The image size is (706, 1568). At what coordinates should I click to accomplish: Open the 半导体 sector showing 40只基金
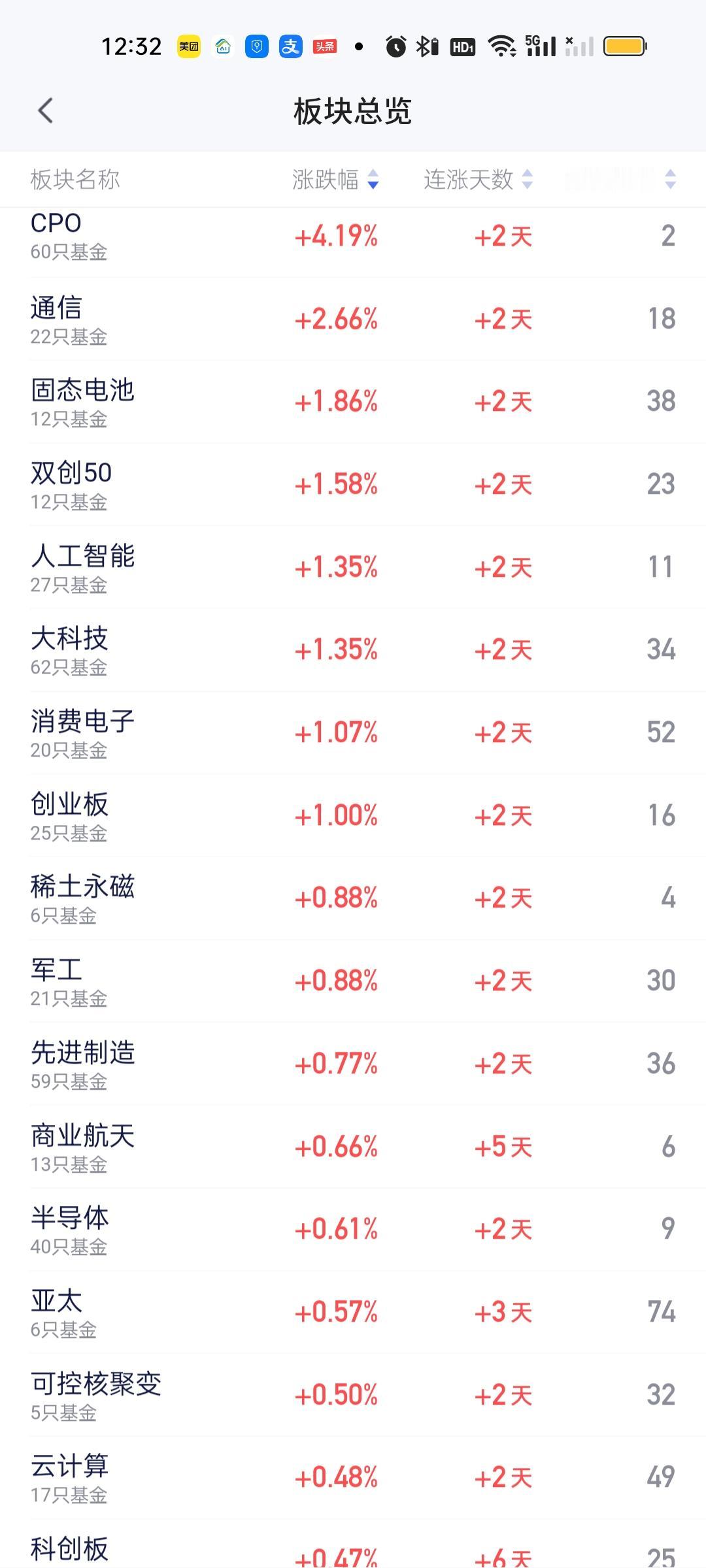(353, 1228)
